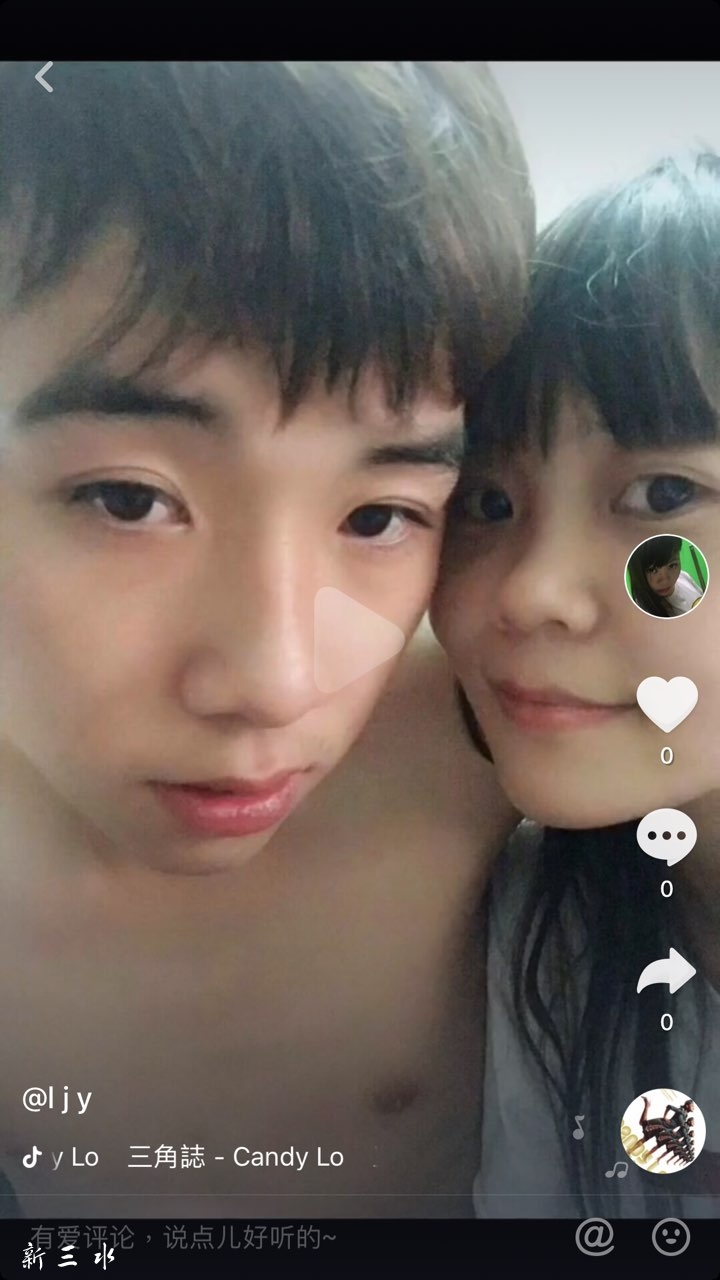Open the emoji picker smiley
The width and height of the screenshot is (720, 1280).
click(x=671, y=1237)
